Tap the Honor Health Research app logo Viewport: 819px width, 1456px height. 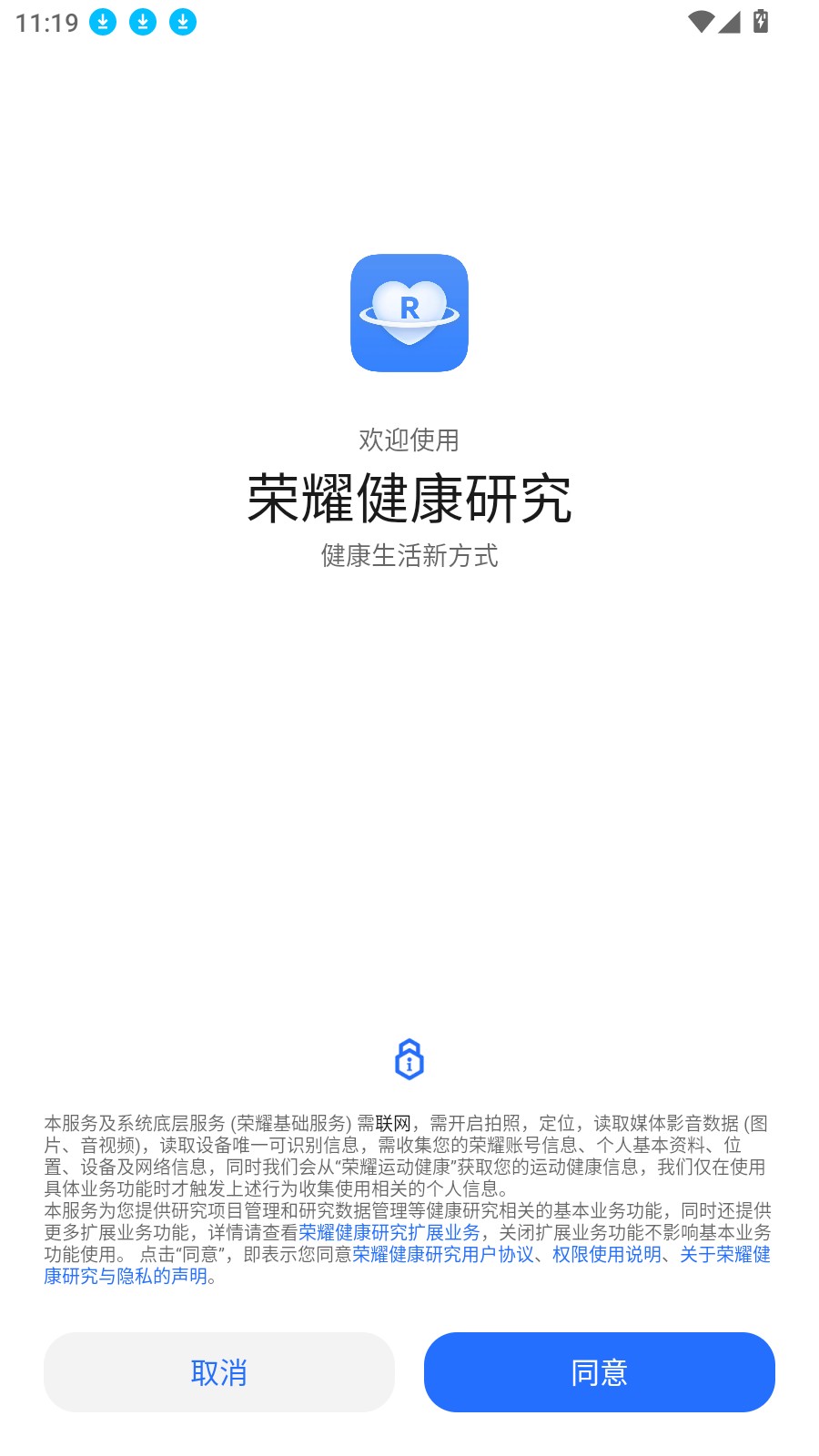point(409,314)
